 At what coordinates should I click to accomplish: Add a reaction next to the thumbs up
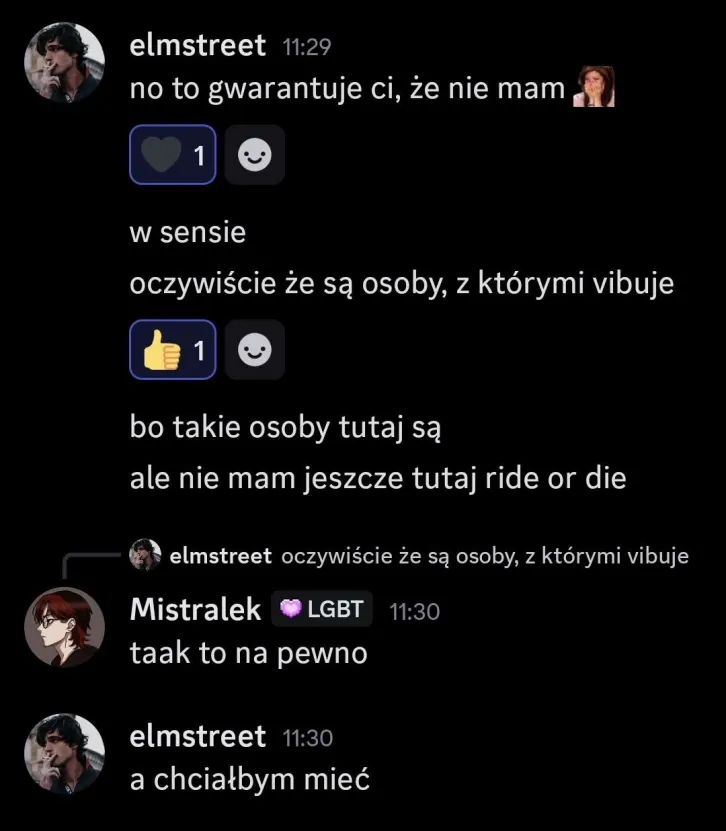(255, 350)
